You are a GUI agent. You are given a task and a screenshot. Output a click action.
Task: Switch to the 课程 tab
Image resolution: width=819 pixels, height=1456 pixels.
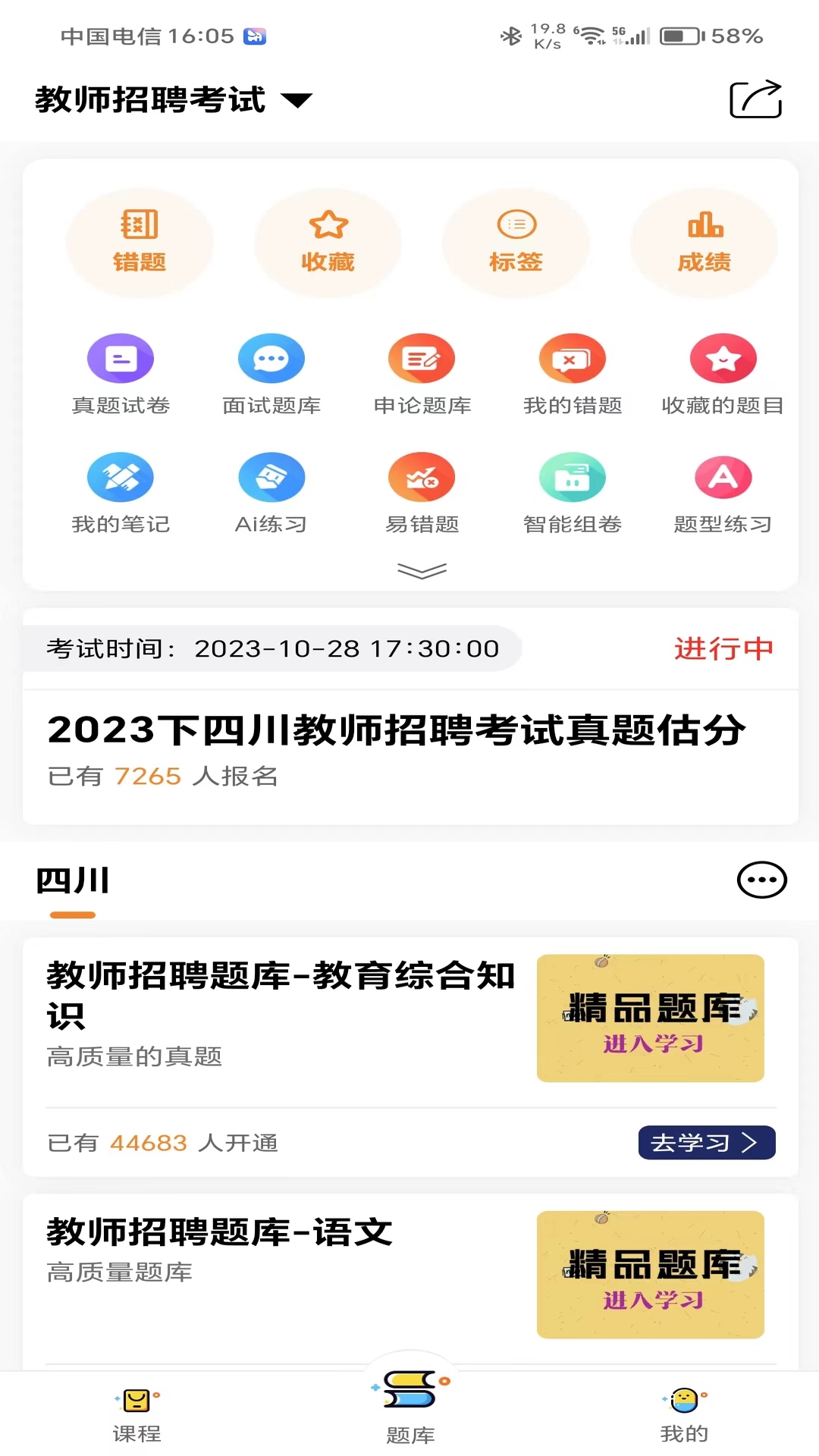[x=135, y=1414]
